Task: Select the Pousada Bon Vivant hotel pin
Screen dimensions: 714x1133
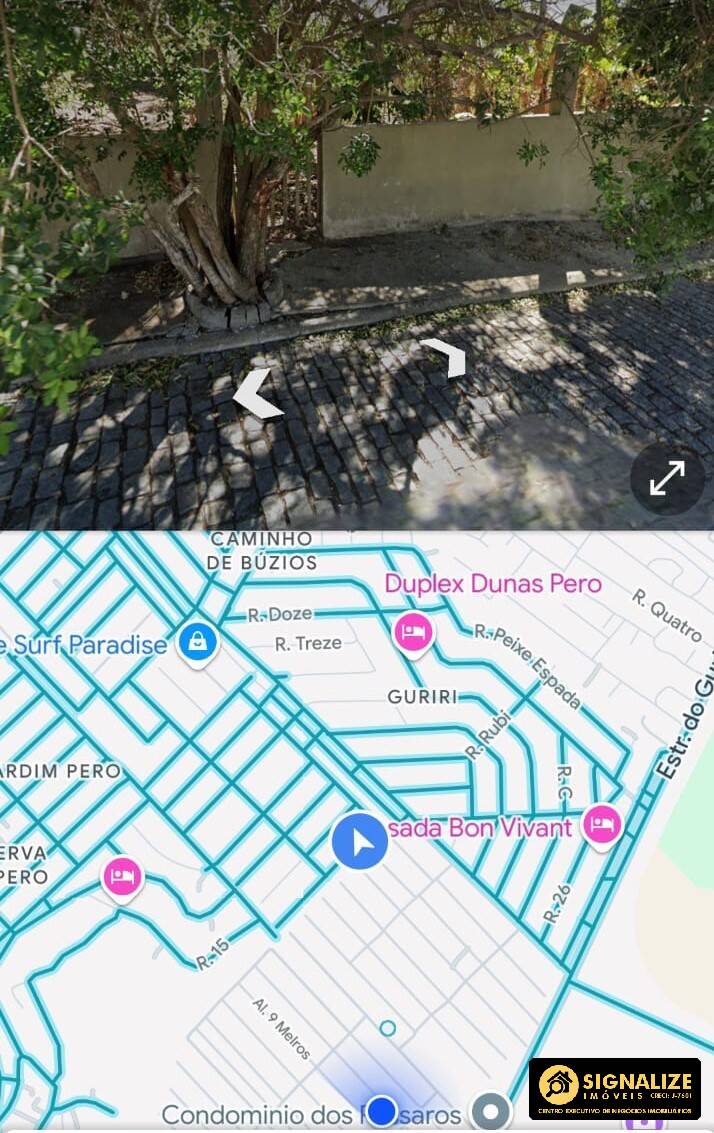Action: tap(602, 825)
